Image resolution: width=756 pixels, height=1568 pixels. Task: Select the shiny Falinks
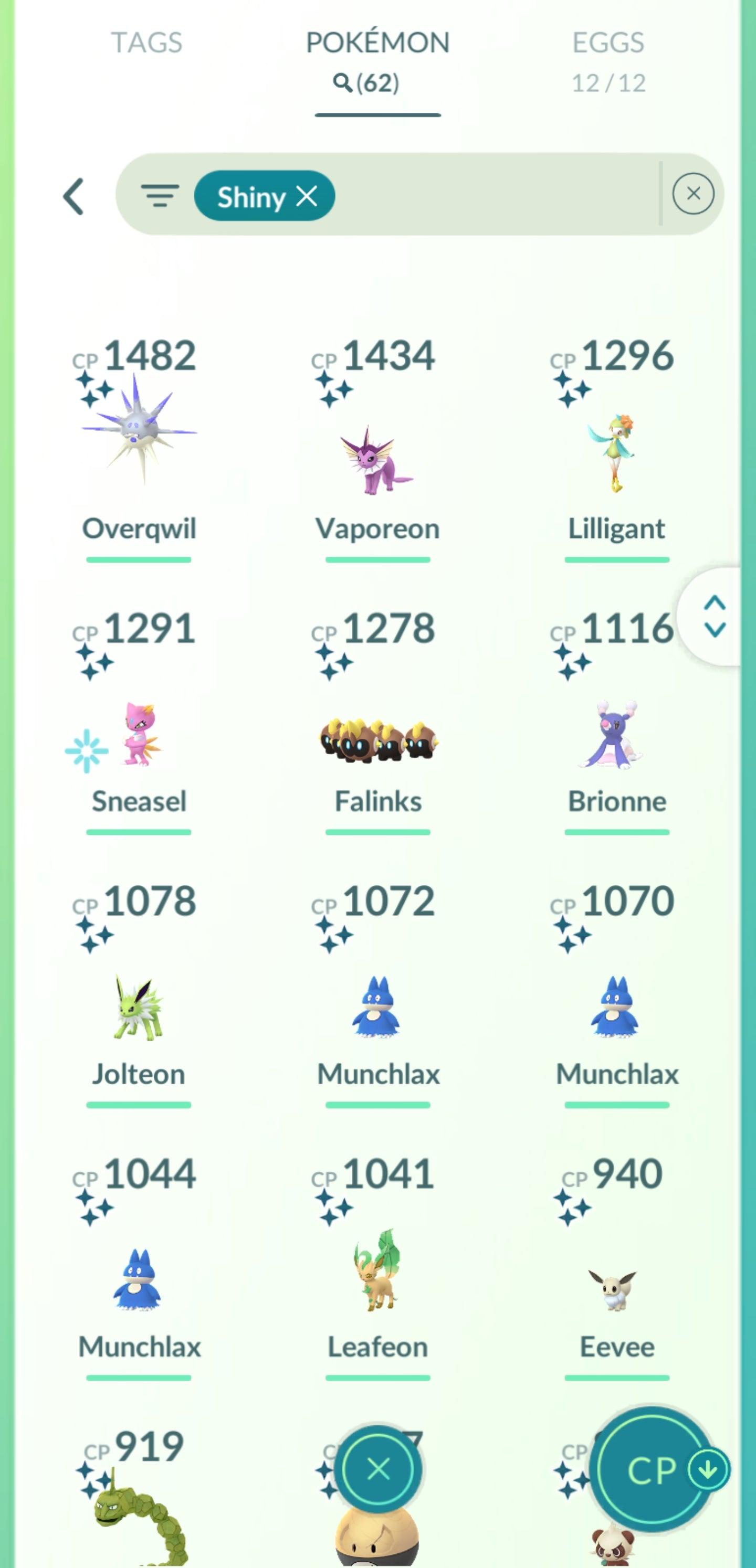point(377,739)
